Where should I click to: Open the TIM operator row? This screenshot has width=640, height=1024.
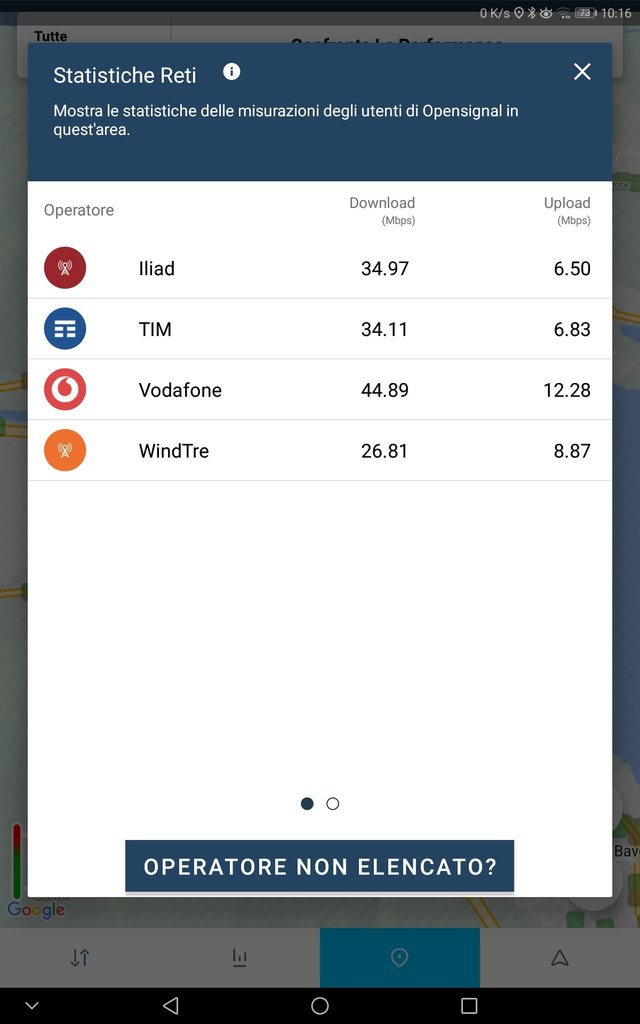pos(319,329)
